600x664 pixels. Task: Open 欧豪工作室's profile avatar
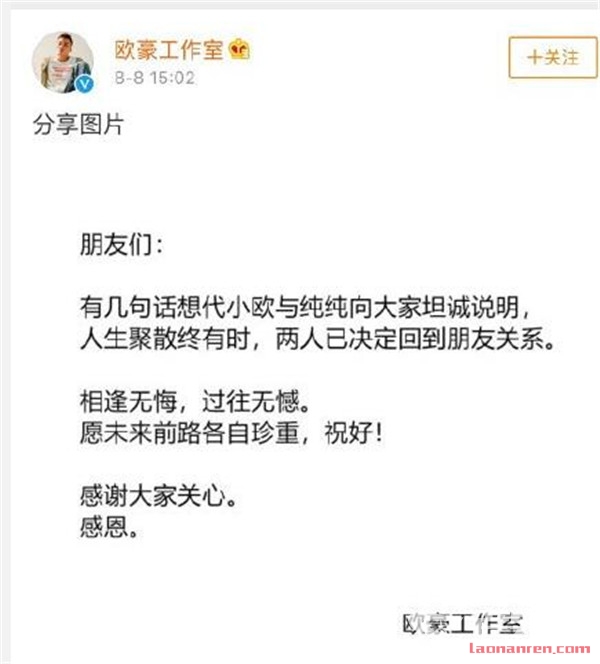point(65,61)
